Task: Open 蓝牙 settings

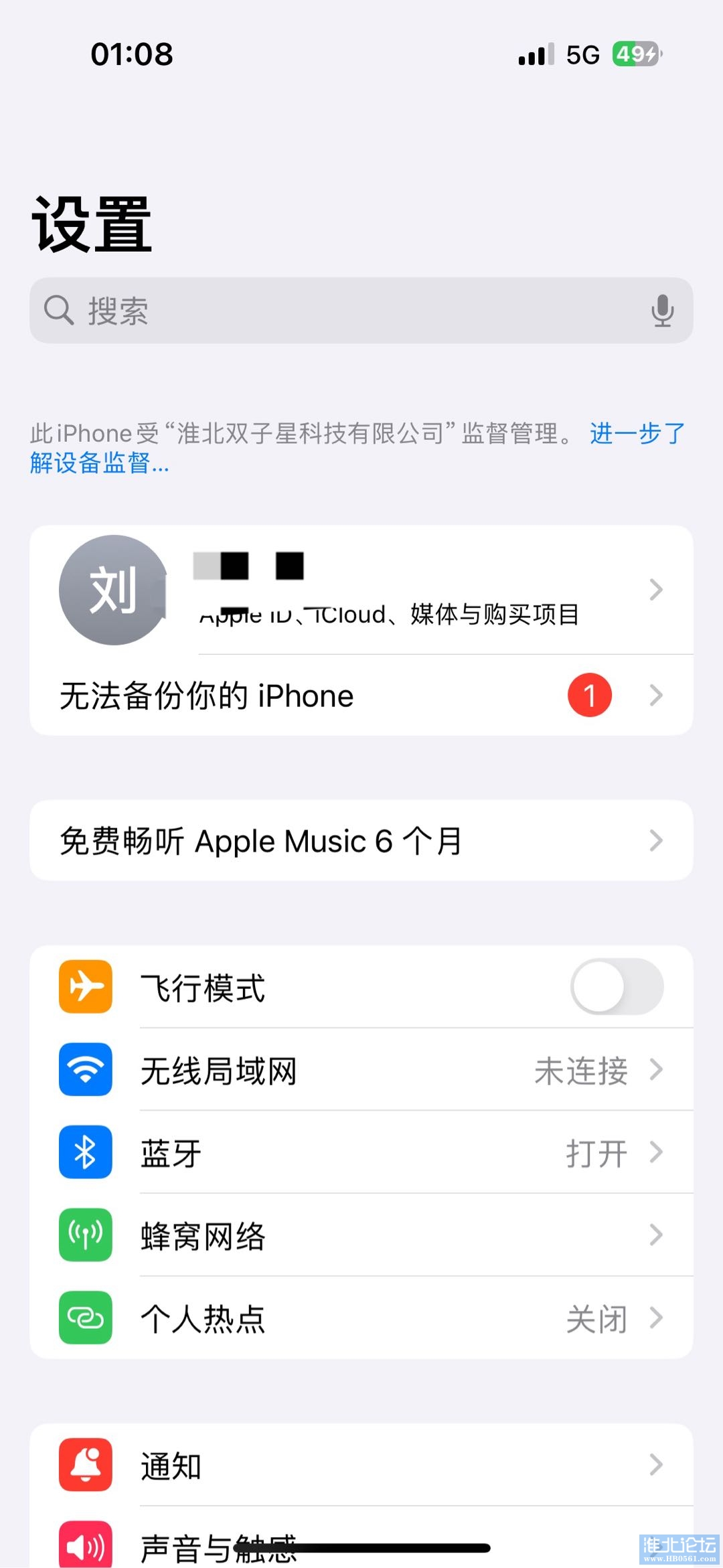Action: [361, 1153]
